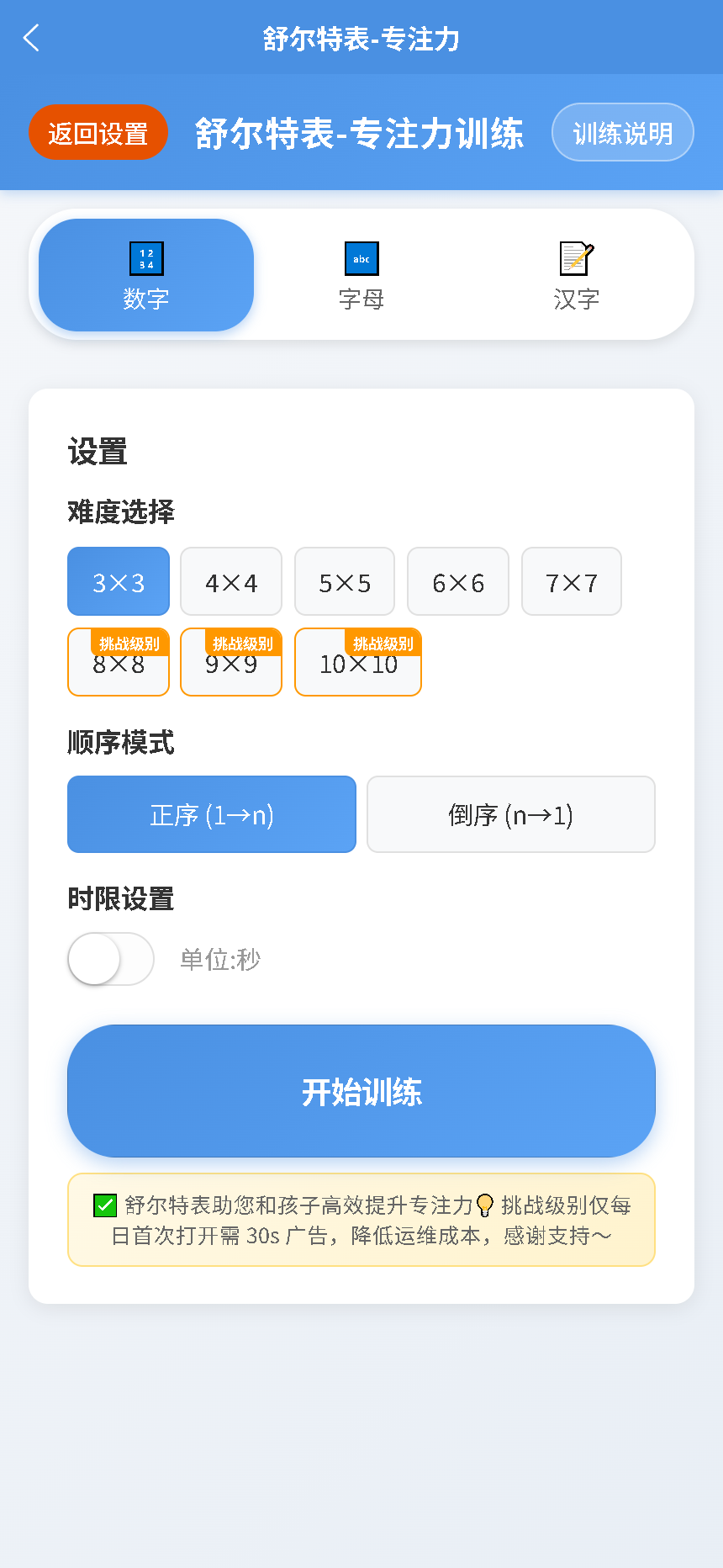This screenshot has height=1568, width=723.
Task: Select the 正序 ascending order mode
Action: tap(211, 813)
